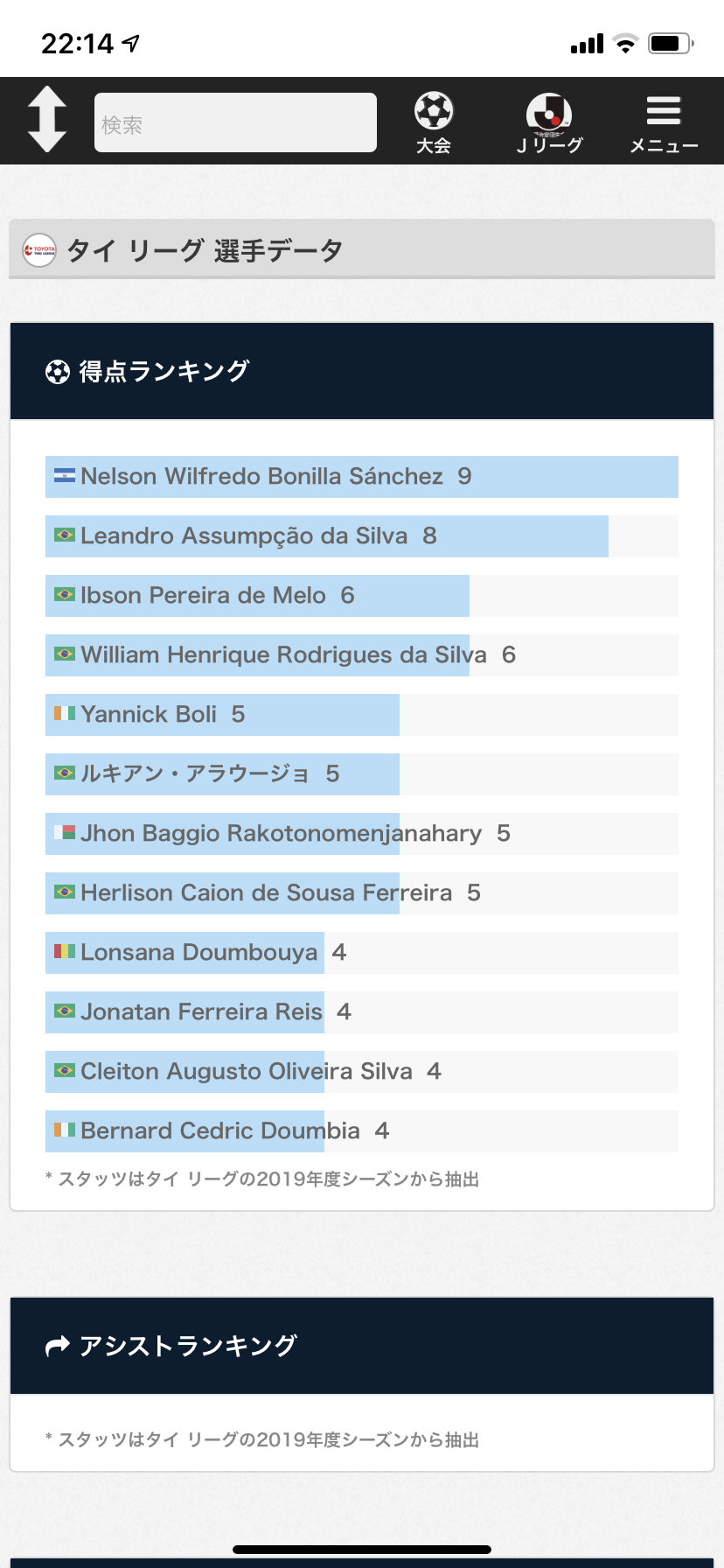View Jhon Baggio Rakotonomenjanahary's details
This screenshot has height=1568, width=724.
tap(362, 834)
